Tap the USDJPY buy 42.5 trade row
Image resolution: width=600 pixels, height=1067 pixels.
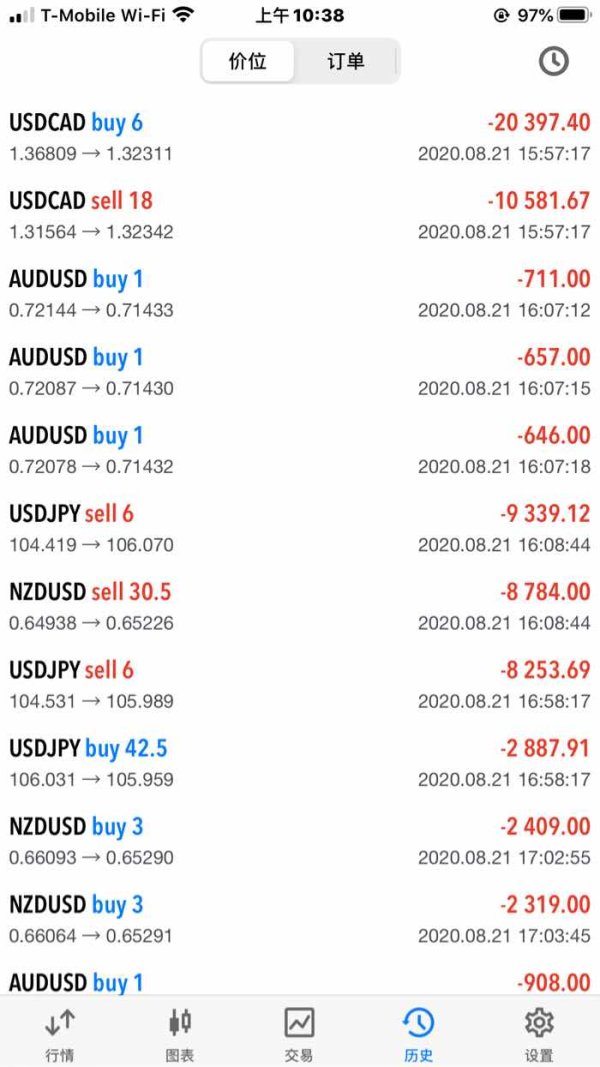[300, 763]
